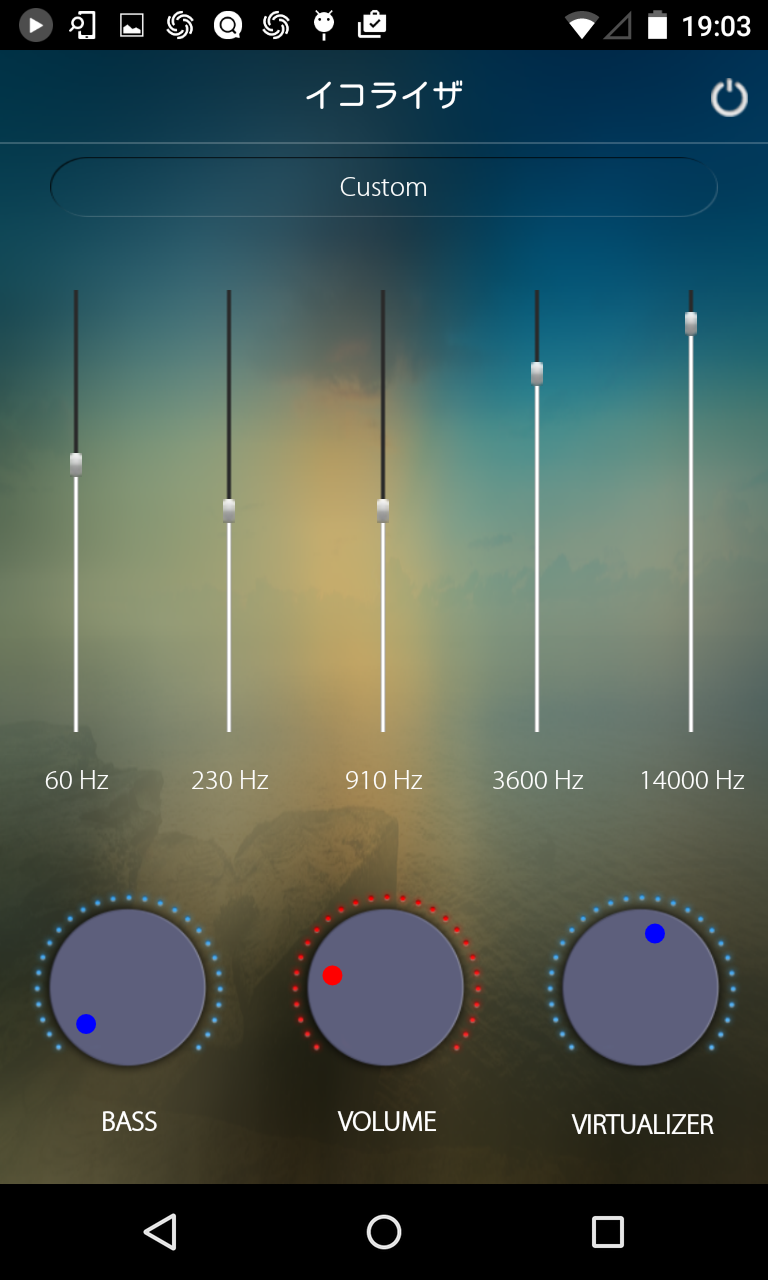Tap the VOLUME knob

coord(385,986)
